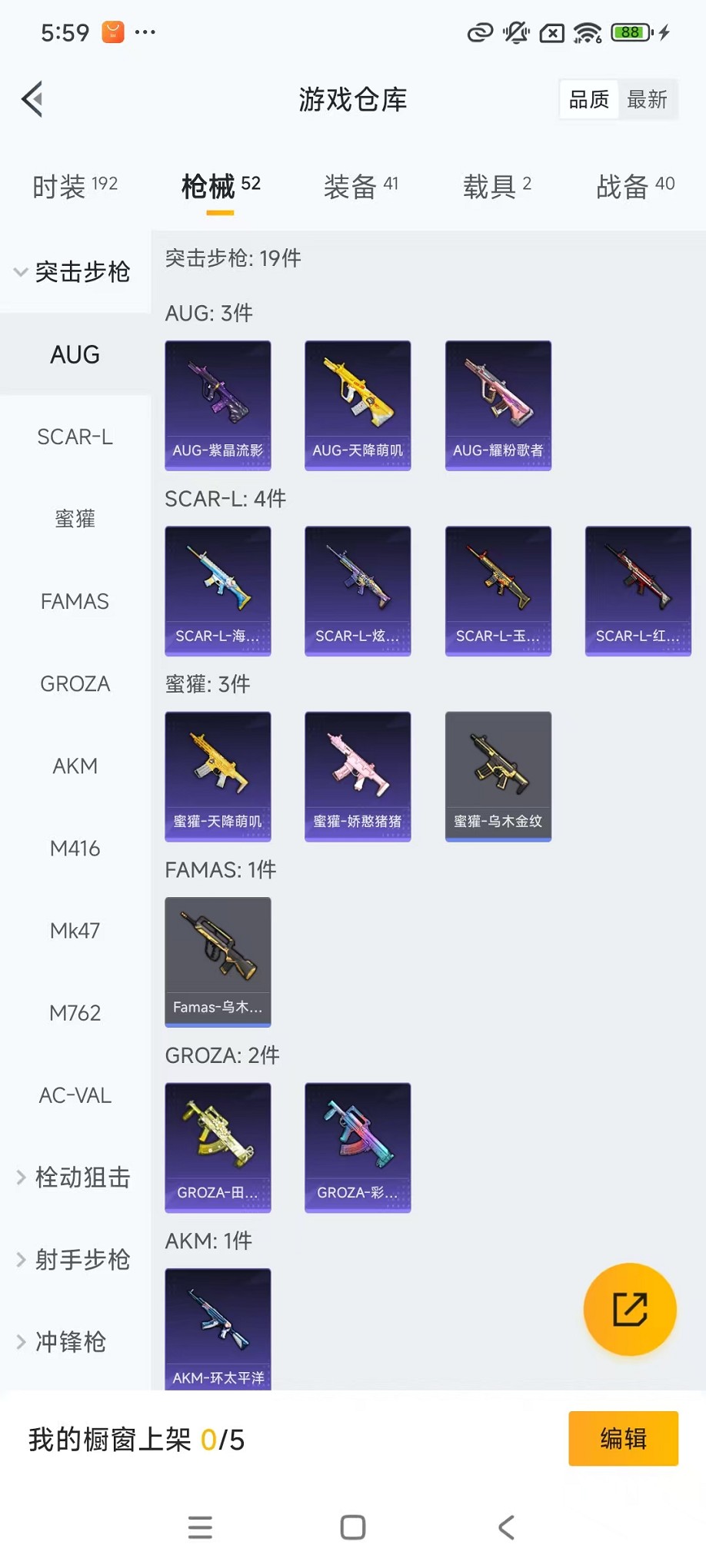
Task: Expand the 栓动狙击 category
Action: 75,1178
